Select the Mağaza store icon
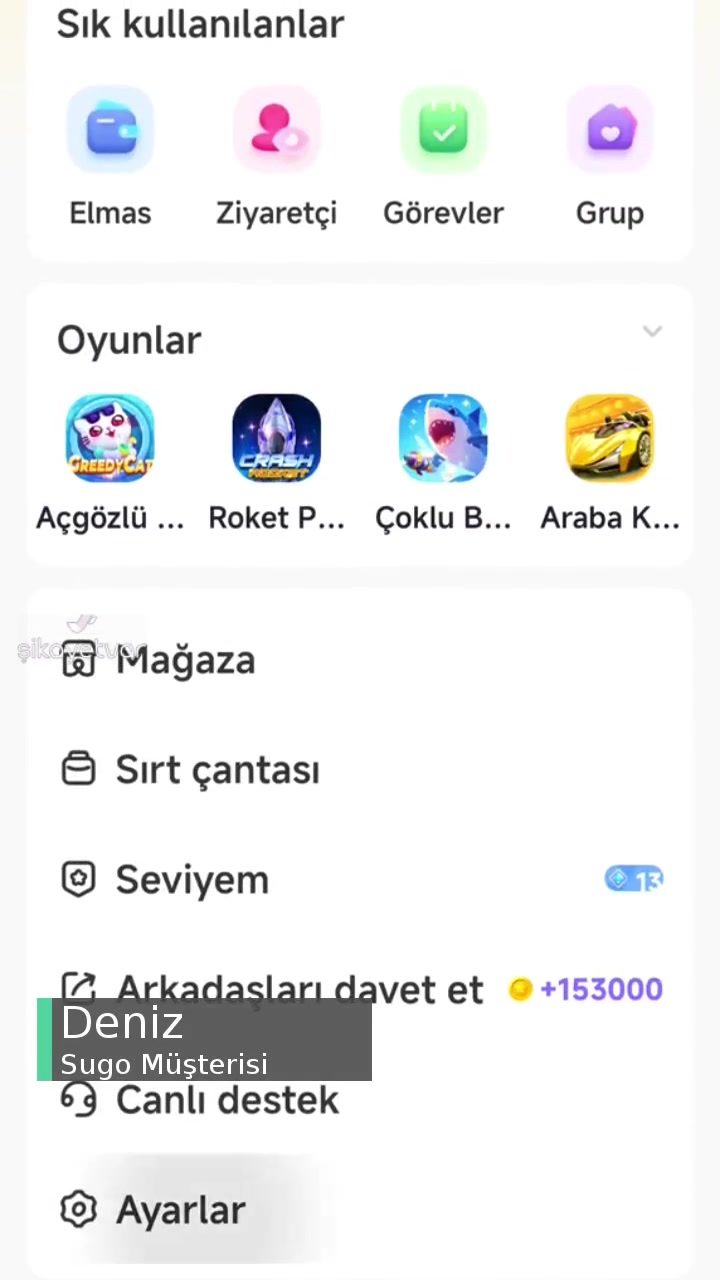 79,660
